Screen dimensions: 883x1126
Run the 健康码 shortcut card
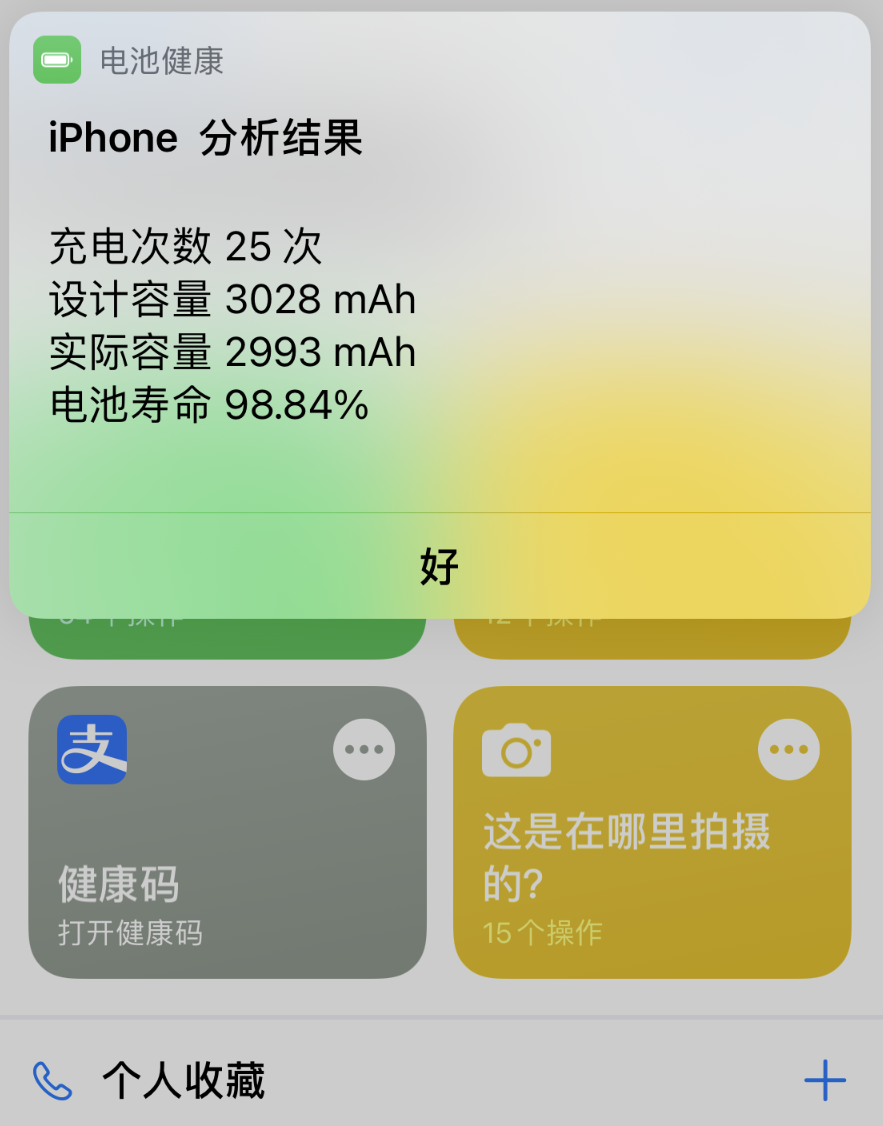[x=227, y=833]
